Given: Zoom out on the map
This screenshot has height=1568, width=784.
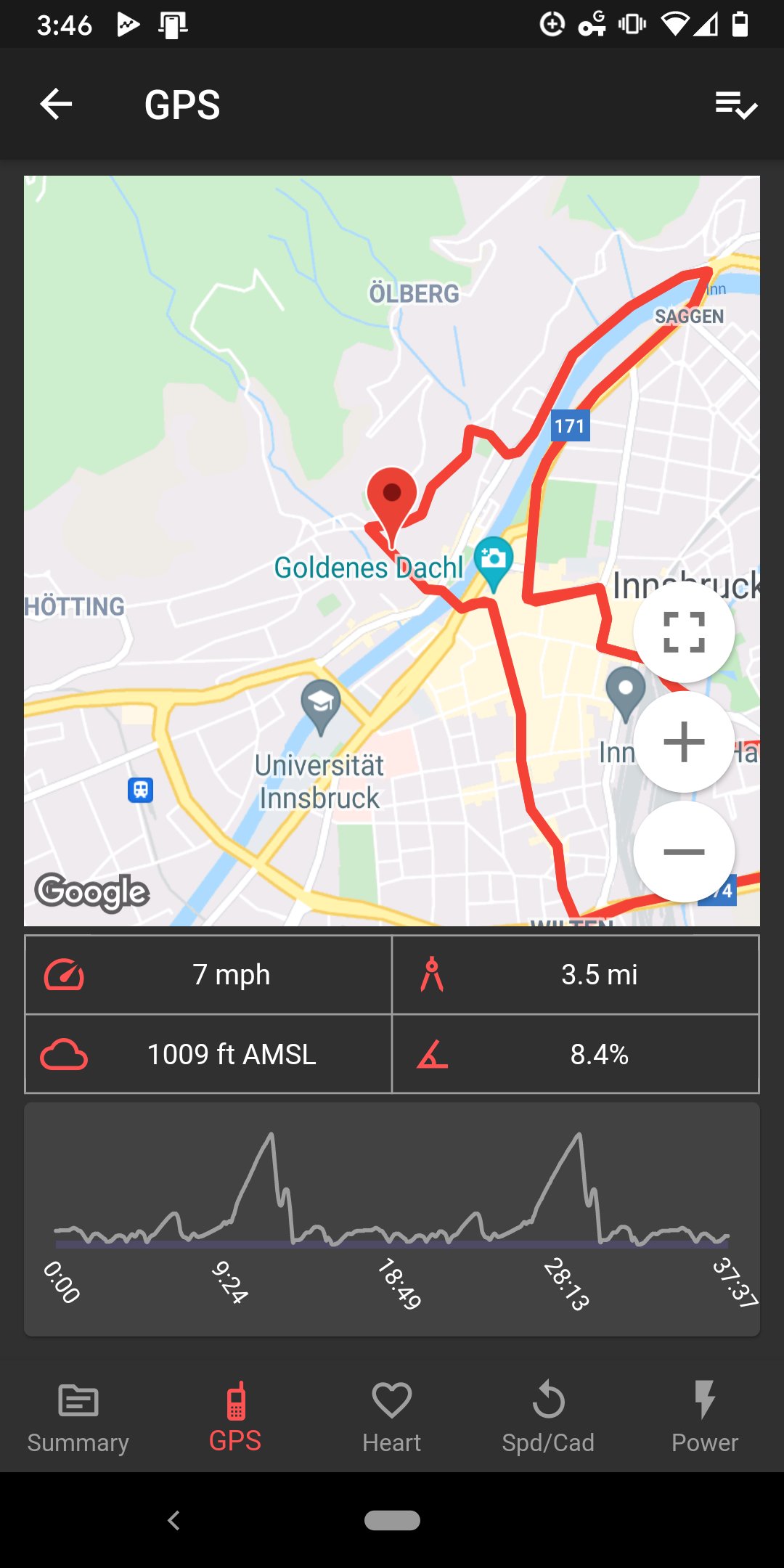Looking at the screenshot, I should tap(684, 852).
